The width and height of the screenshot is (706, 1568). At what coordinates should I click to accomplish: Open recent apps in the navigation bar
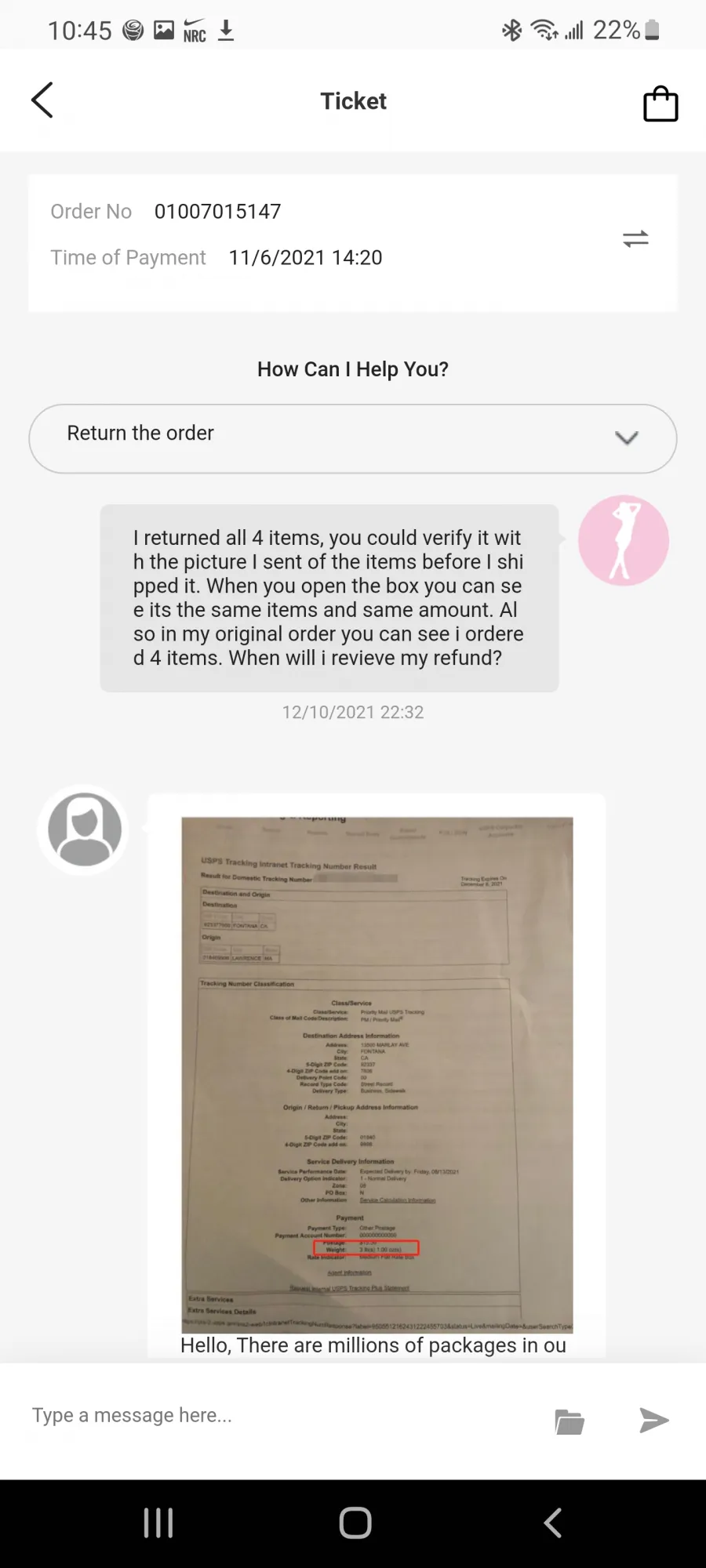click(x=158, y=1523)
